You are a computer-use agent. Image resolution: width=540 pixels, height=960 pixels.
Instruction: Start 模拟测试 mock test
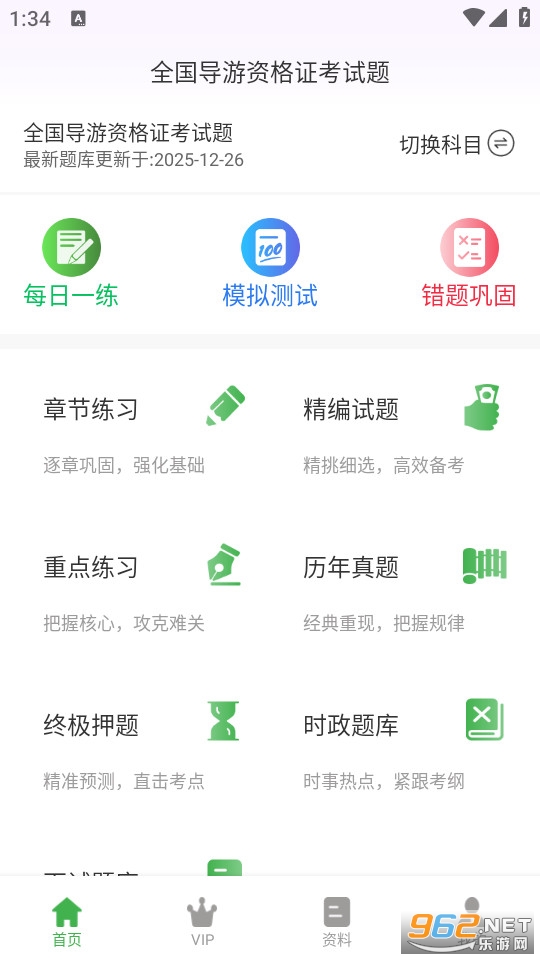click(x=270, y=263)
